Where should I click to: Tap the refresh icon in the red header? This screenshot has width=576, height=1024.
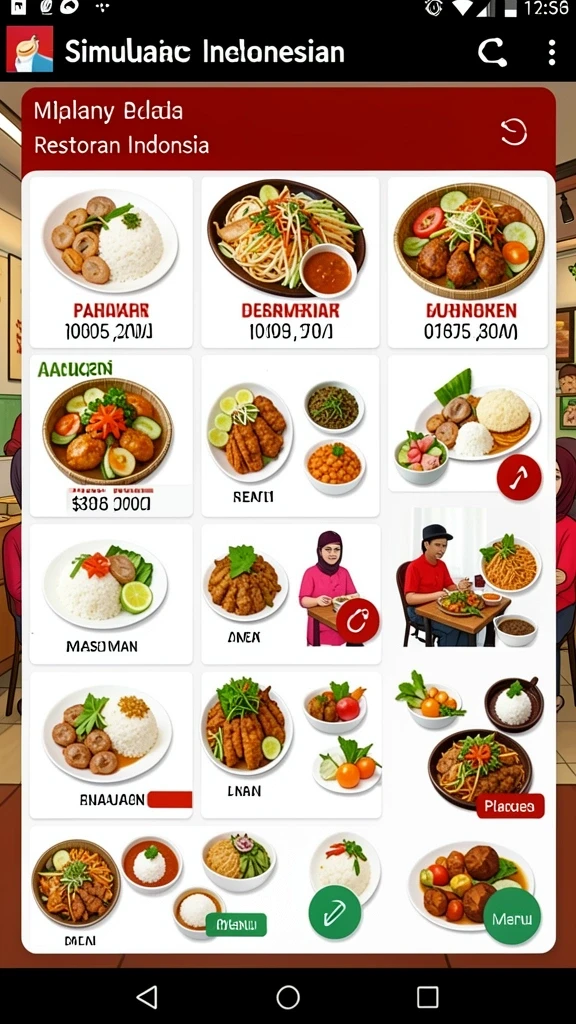pyautogui.click(x=514, y=133)
